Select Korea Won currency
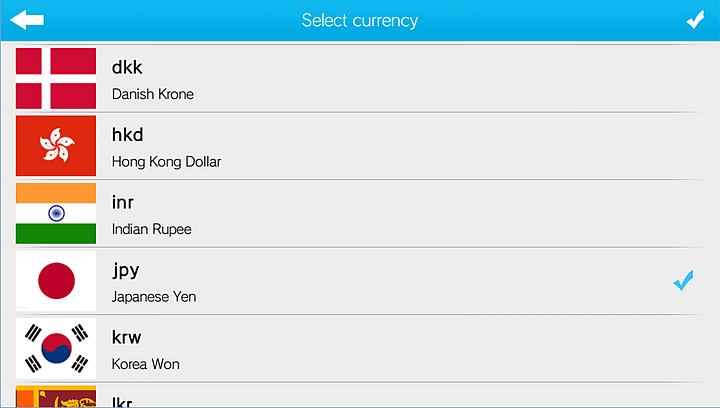The height and width of the screenshot is (408, 720). [x=360, y=349]
